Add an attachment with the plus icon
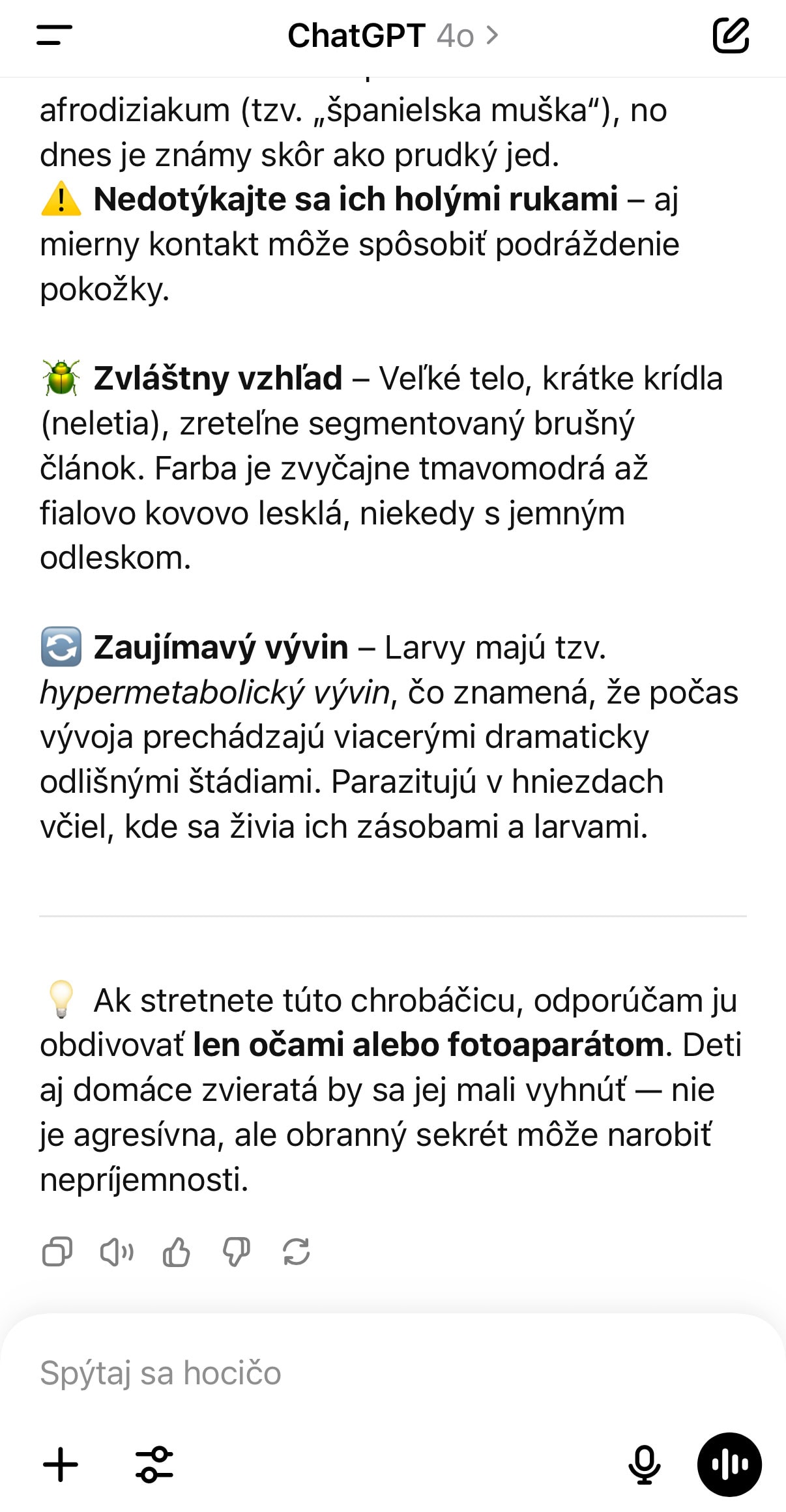Image resolution: width=786 pixels, height=1512 pixels. 61,1464
